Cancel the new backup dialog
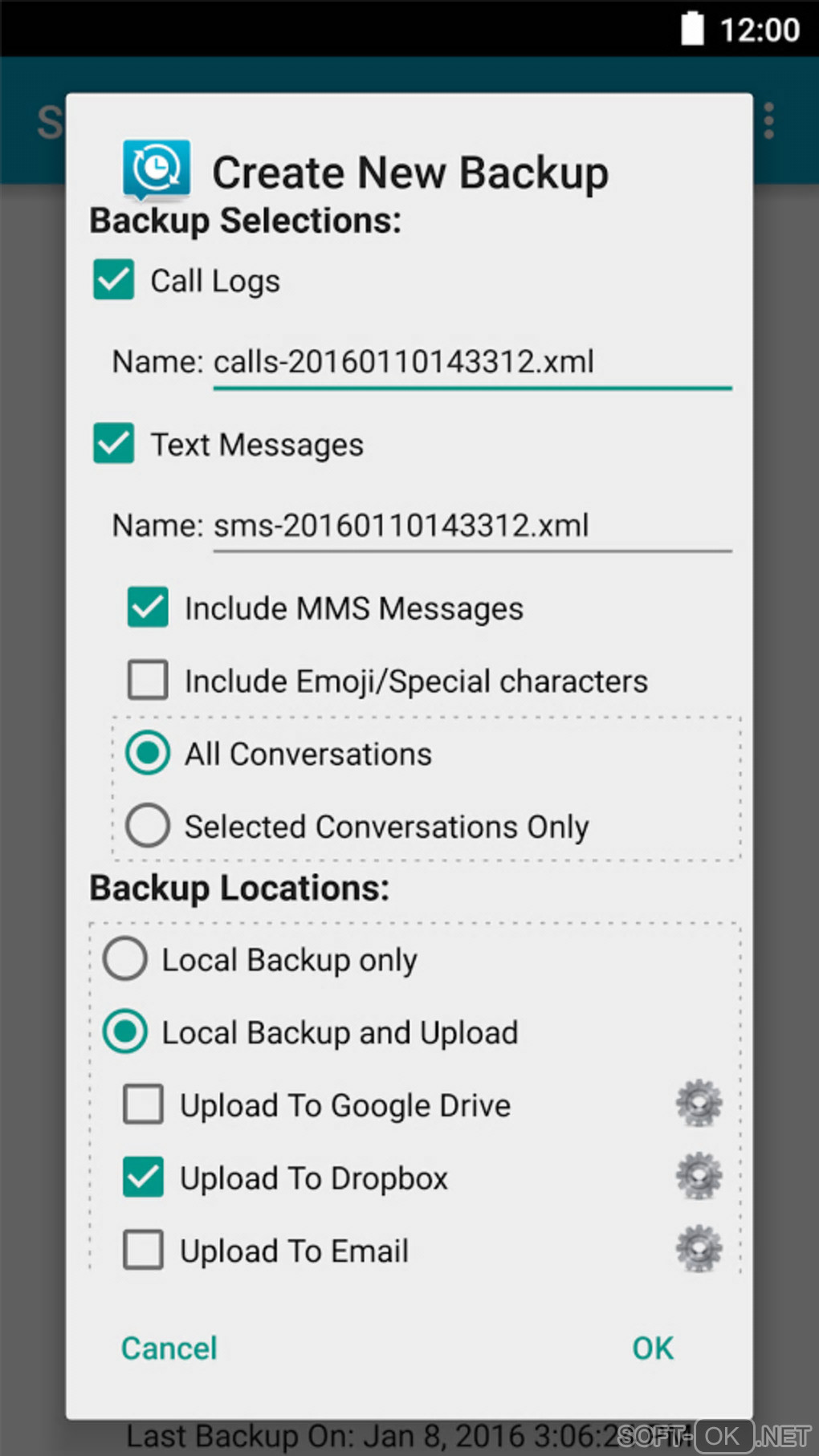Viewport: 819px width, 1456px height. pos(169,1348)
